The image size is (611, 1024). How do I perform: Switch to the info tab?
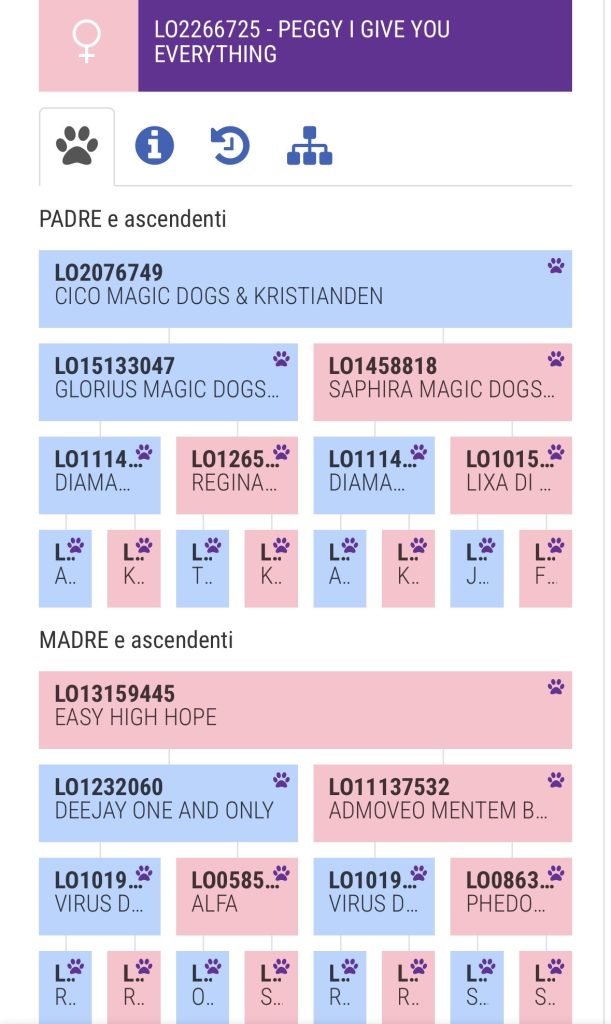click(154, 145)
